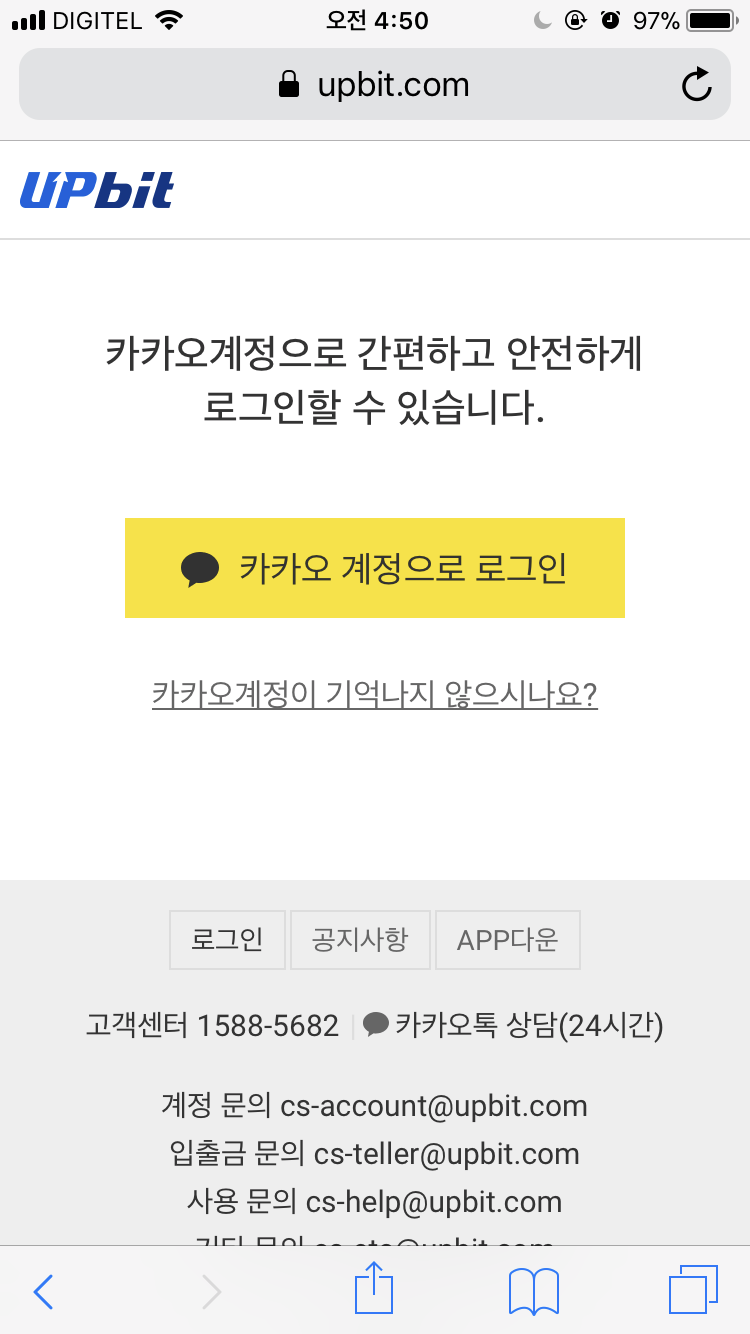Start KakaoTalk 24-hour consultation
The image size is (750, 1334).
tap(514, 1025)
